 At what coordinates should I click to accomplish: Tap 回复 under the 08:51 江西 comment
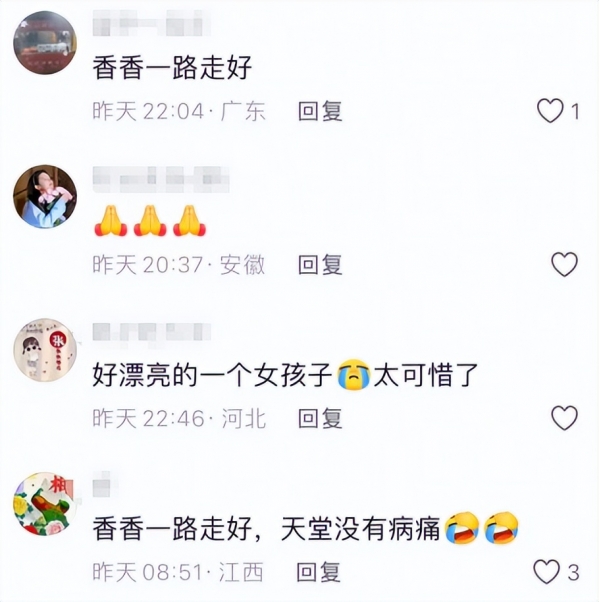[x=320, y=572]
